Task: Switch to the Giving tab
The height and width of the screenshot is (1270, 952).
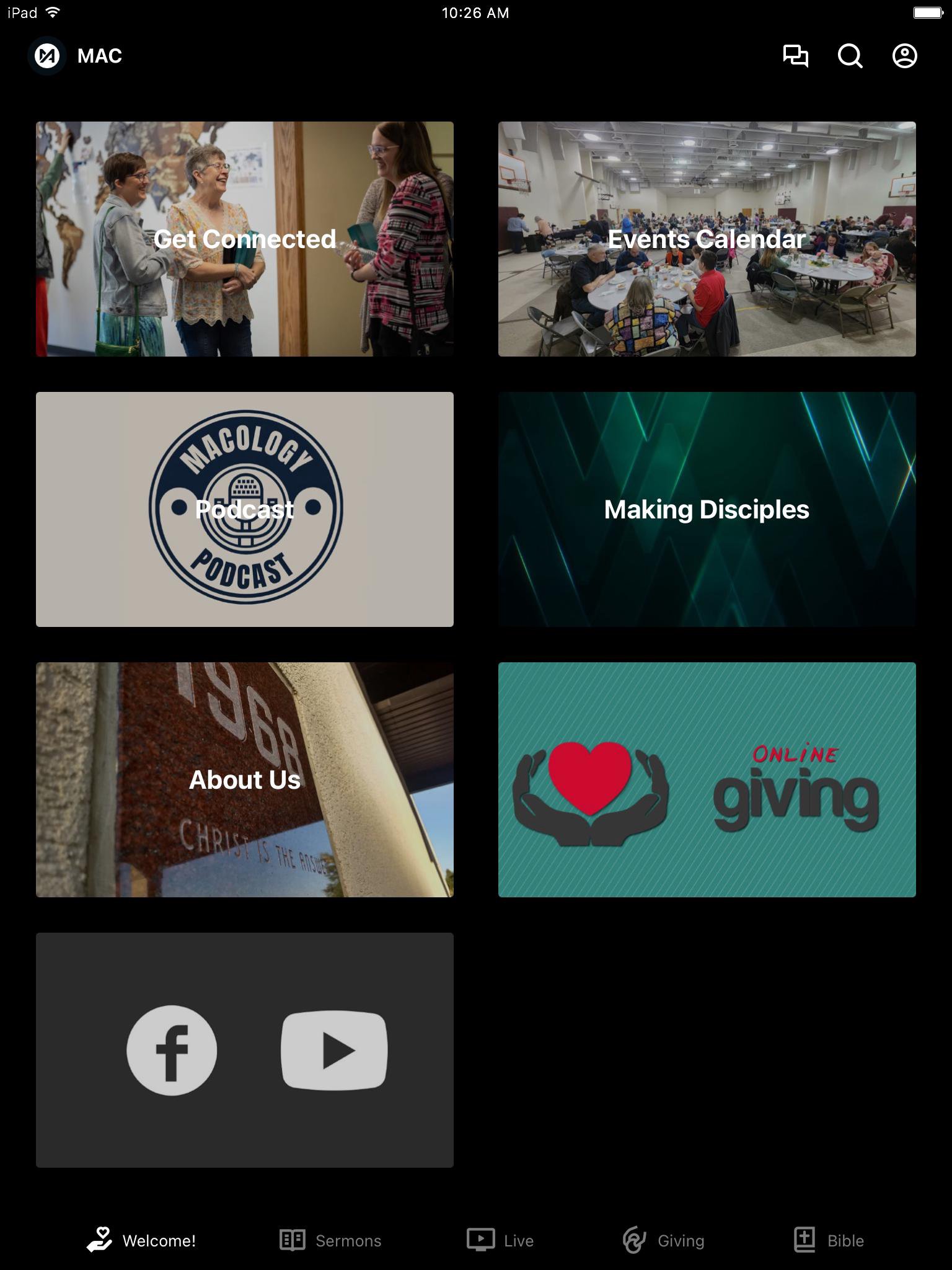Action: coord(664,1240)
